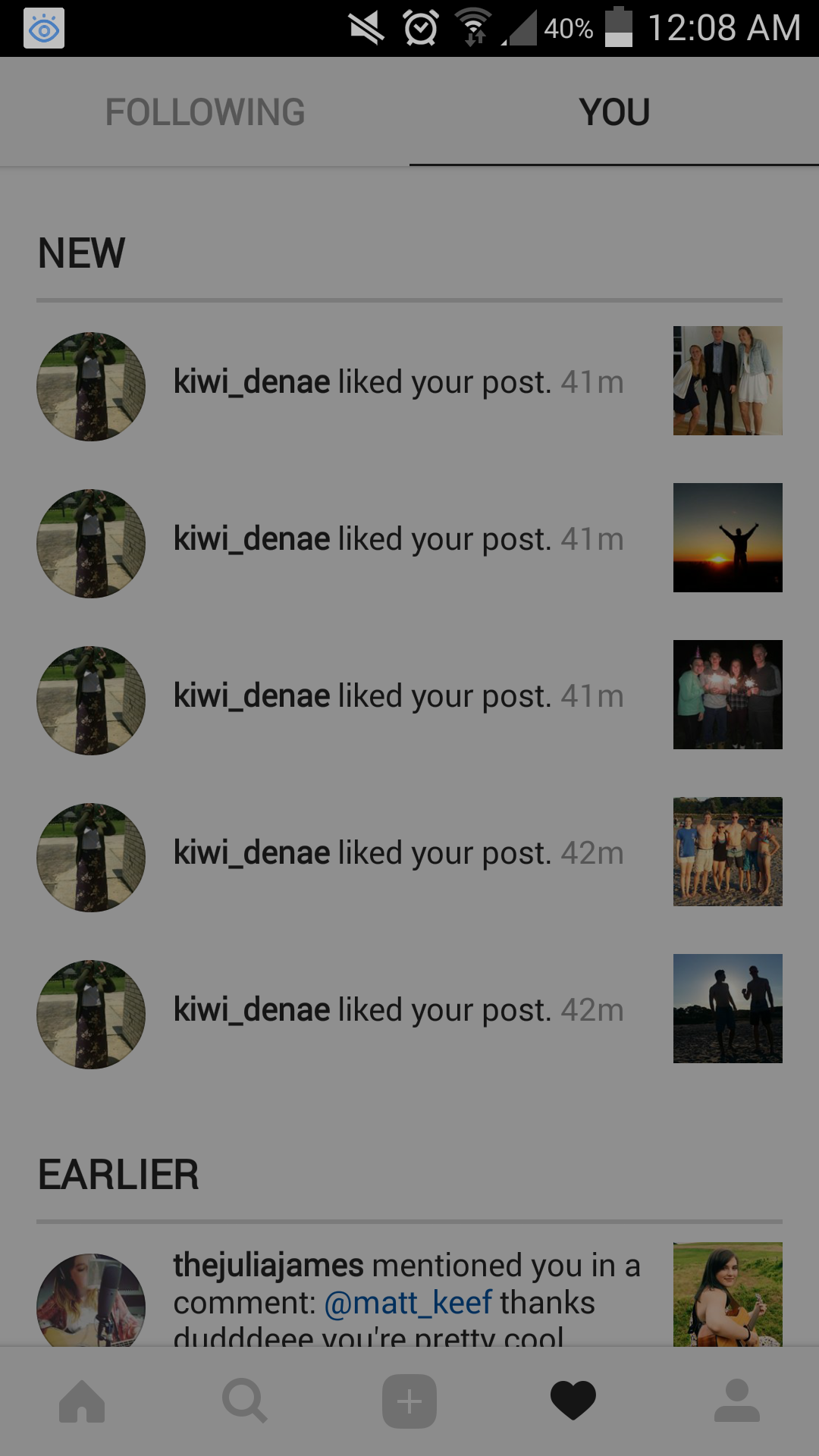Tap the @matt_keef mention link
819x1456 pixels.
(x=409, y=1303)
